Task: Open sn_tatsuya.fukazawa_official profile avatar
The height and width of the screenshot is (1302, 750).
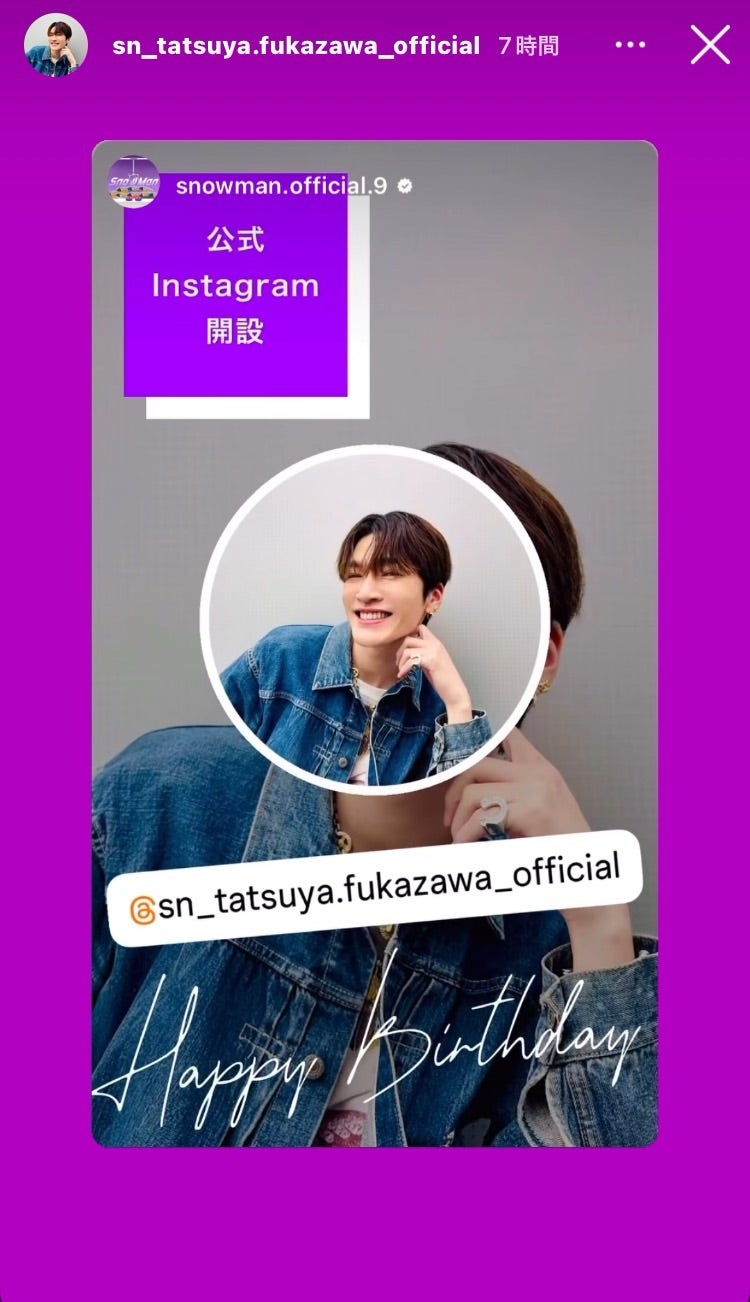Action: pyautogui.click(x=56, y=46)
